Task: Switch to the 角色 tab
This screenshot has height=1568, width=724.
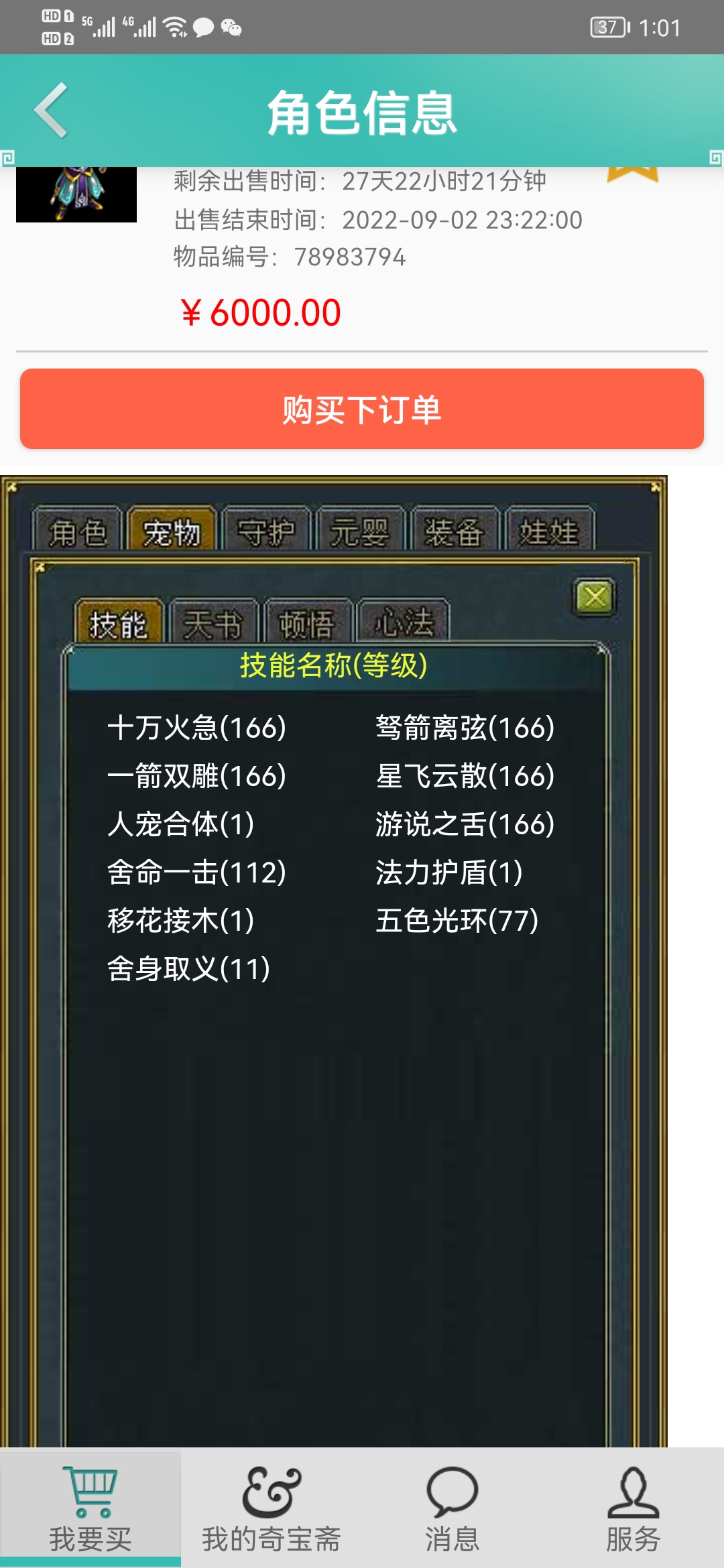Action: click(x=78, y=532)
